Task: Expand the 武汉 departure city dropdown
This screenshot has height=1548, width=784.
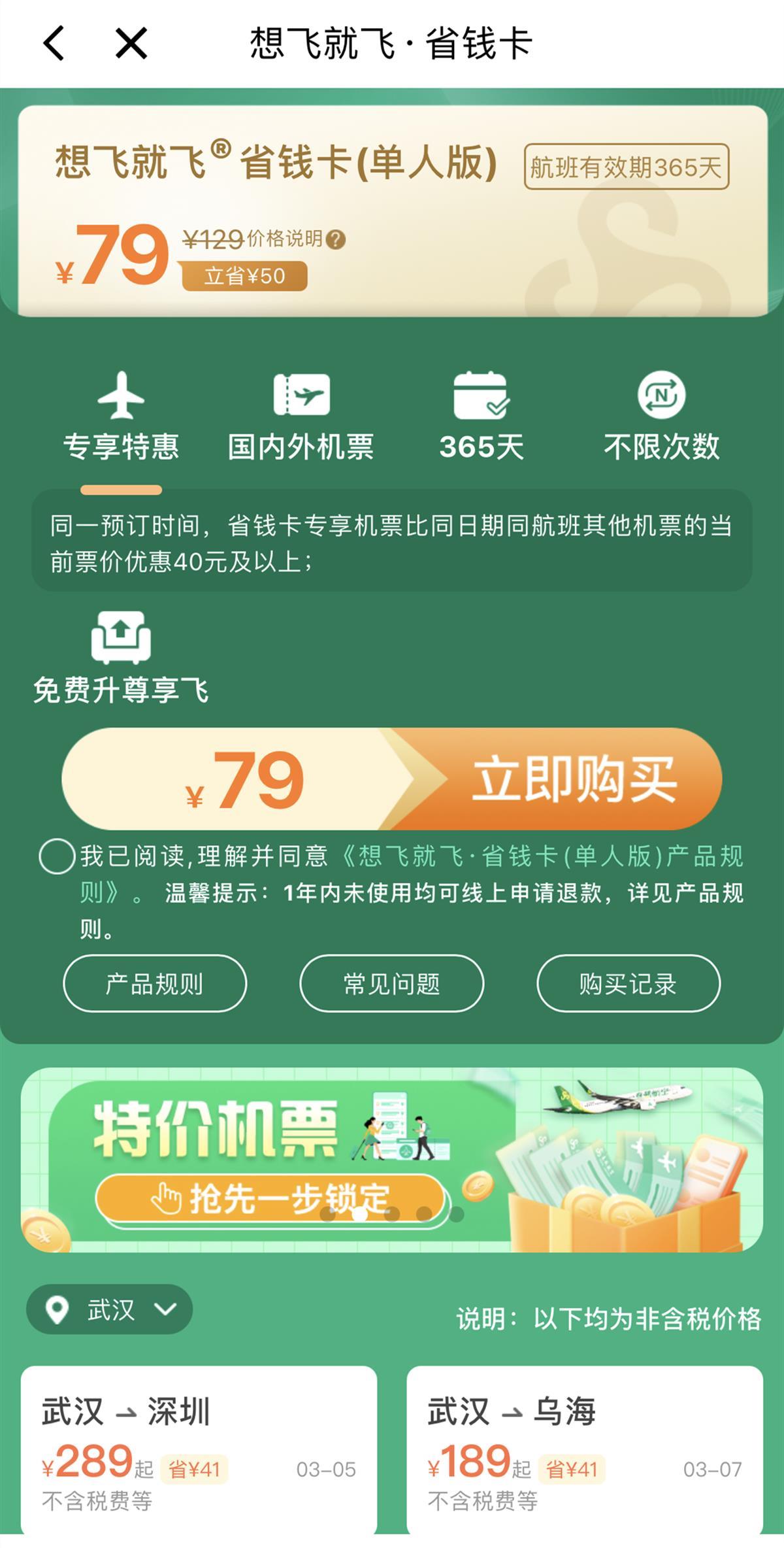Action: tap(109, 1309)
